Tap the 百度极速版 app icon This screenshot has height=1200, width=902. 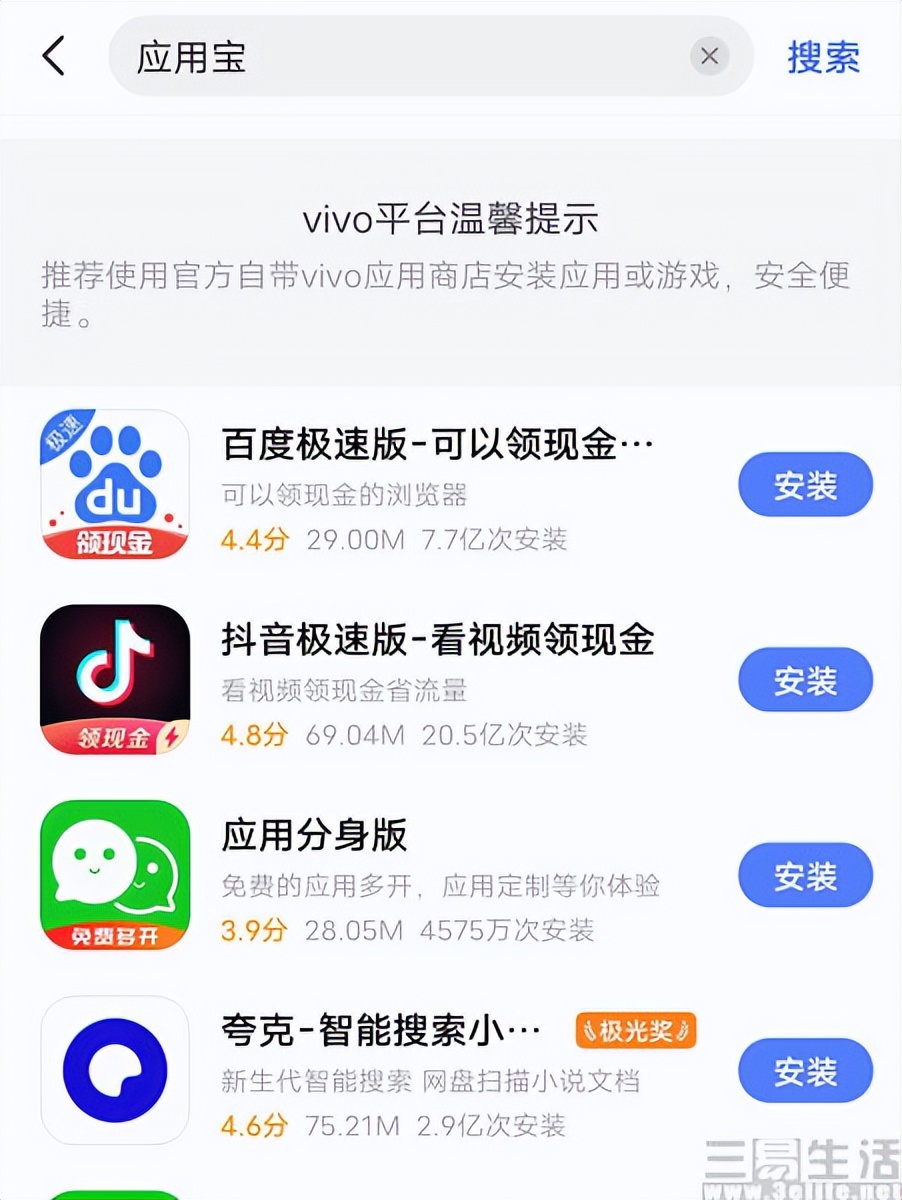pyautogui.click(x=114, y=485)
